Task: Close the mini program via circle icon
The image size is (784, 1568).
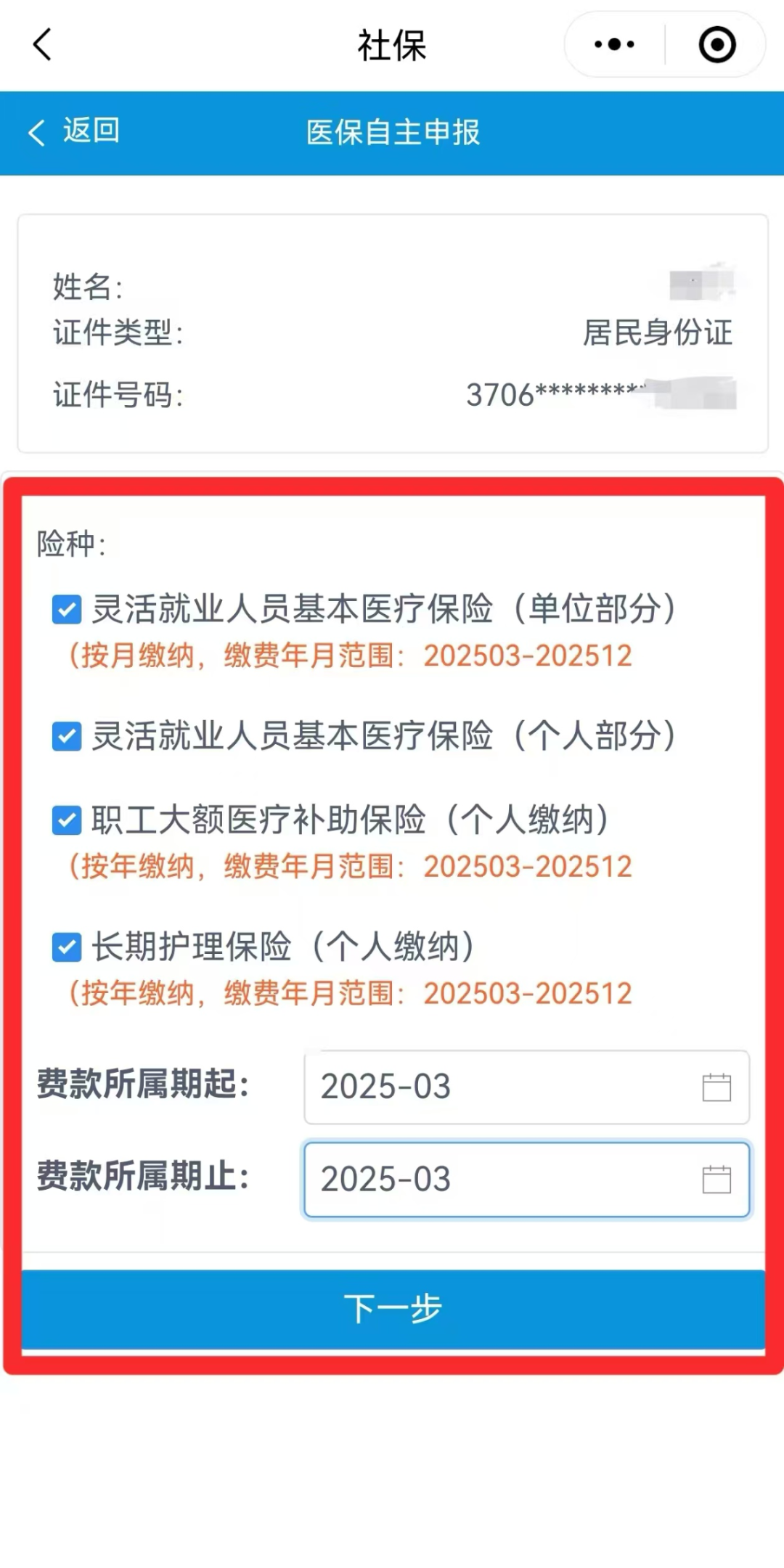Action: click(x=716, y=45)
